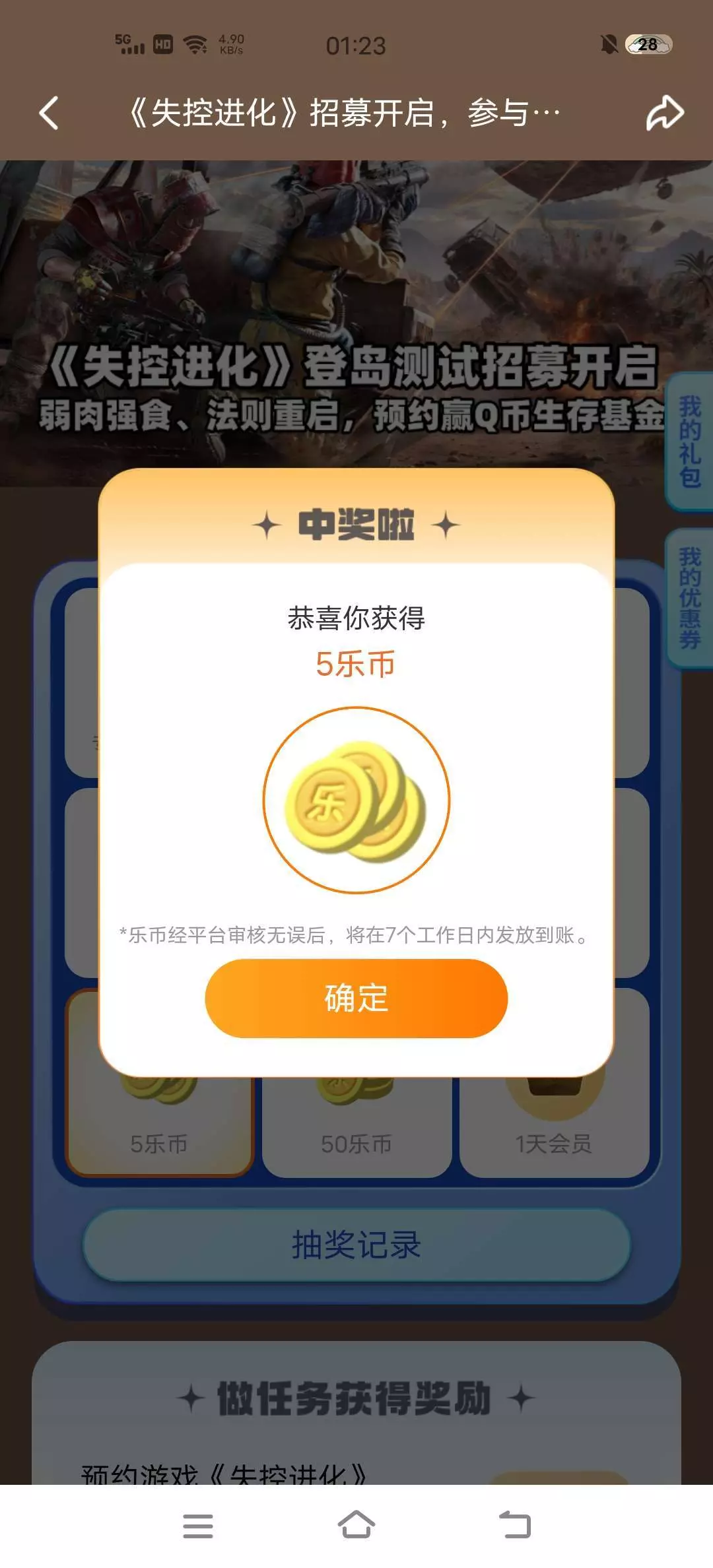Tap the system home button
Image resolution: width=713 pixels, height=1568 pixels.
tap(356, 1525)
